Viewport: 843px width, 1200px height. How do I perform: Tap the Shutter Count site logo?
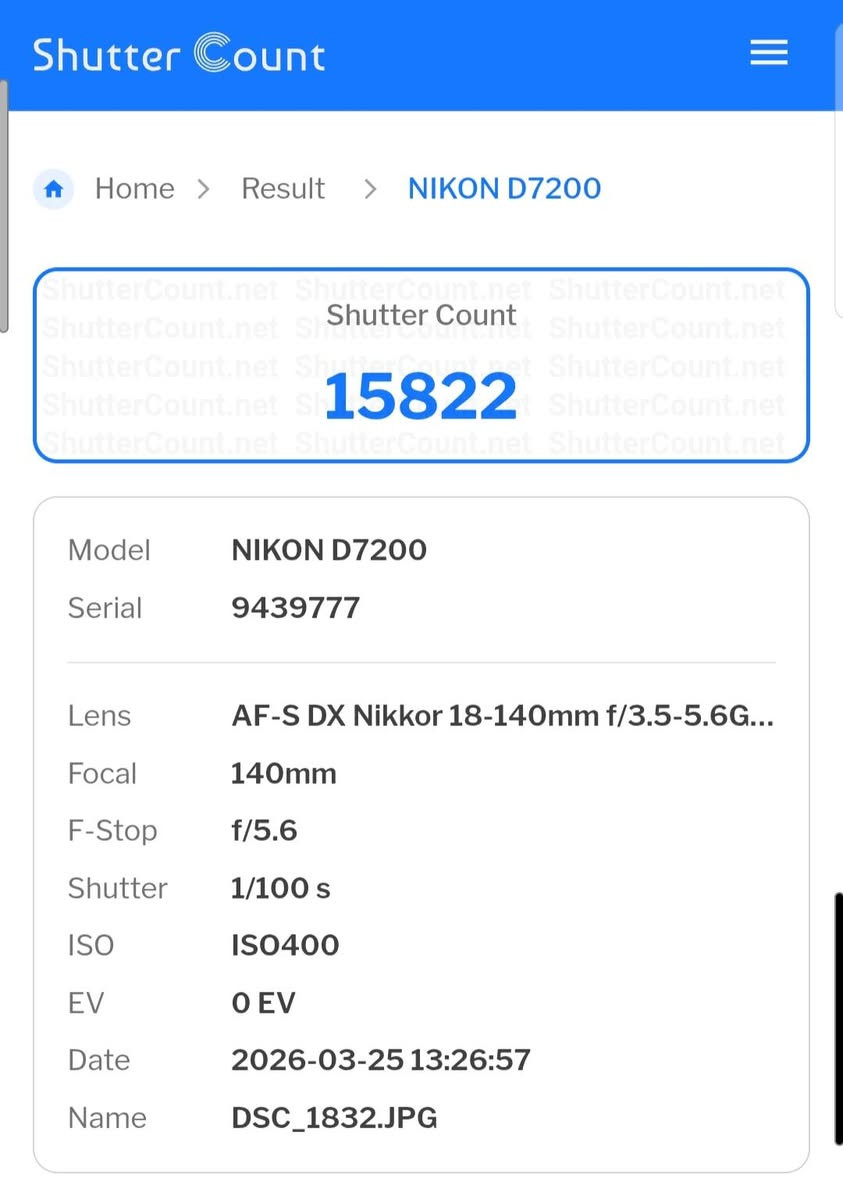[x=179, y=54]
